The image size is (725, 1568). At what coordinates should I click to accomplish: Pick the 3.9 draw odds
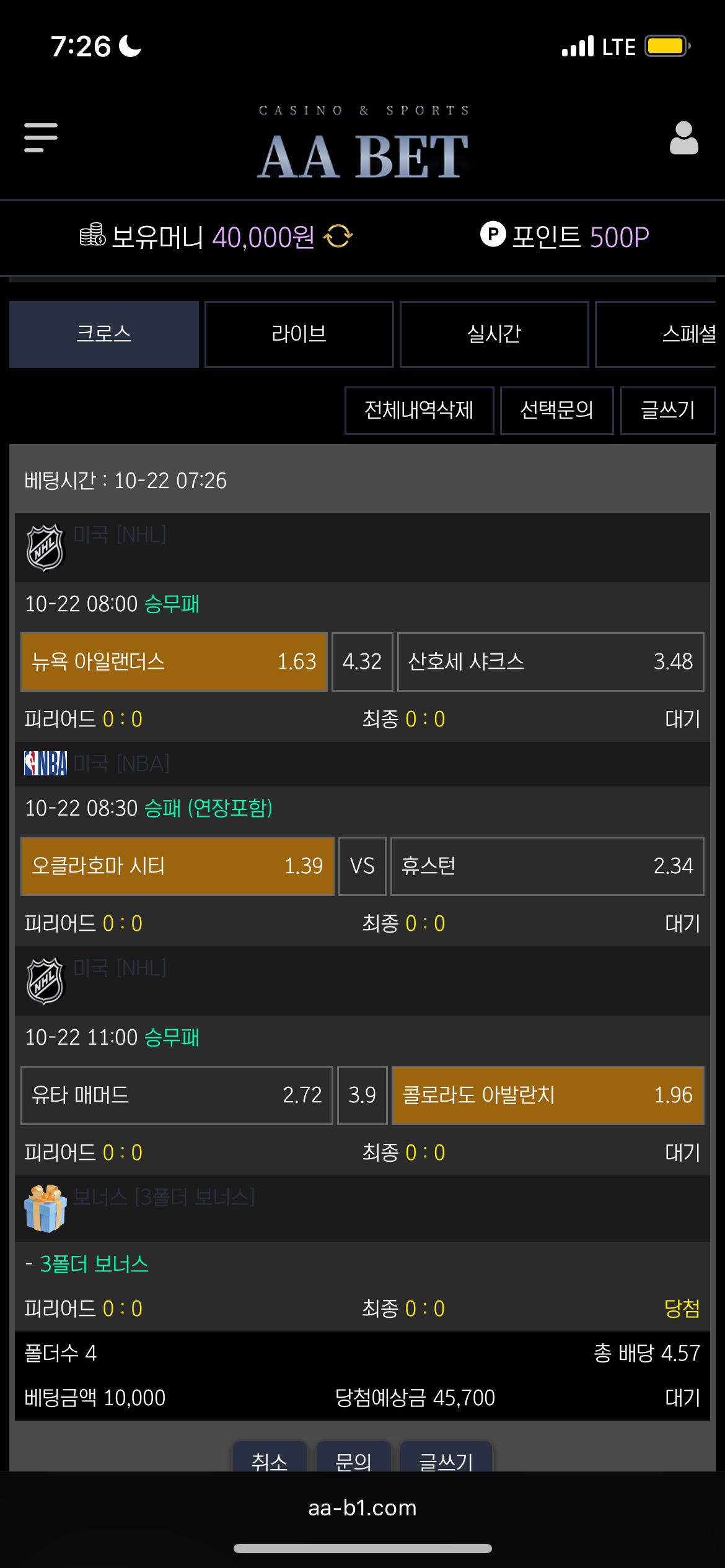362,1095
